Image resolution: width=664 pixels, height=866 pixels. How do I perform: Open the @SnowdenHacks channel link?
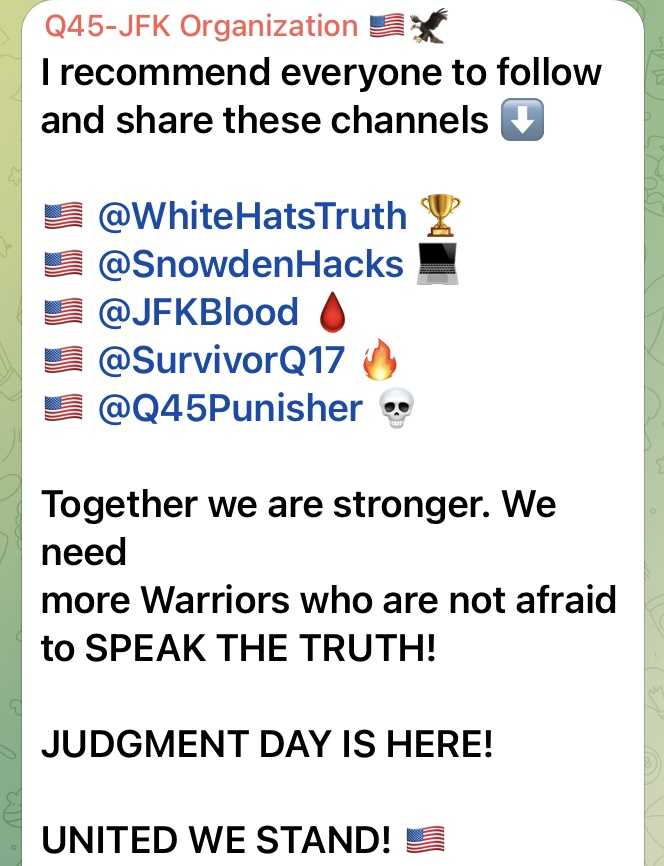click(x=250, y=264)
